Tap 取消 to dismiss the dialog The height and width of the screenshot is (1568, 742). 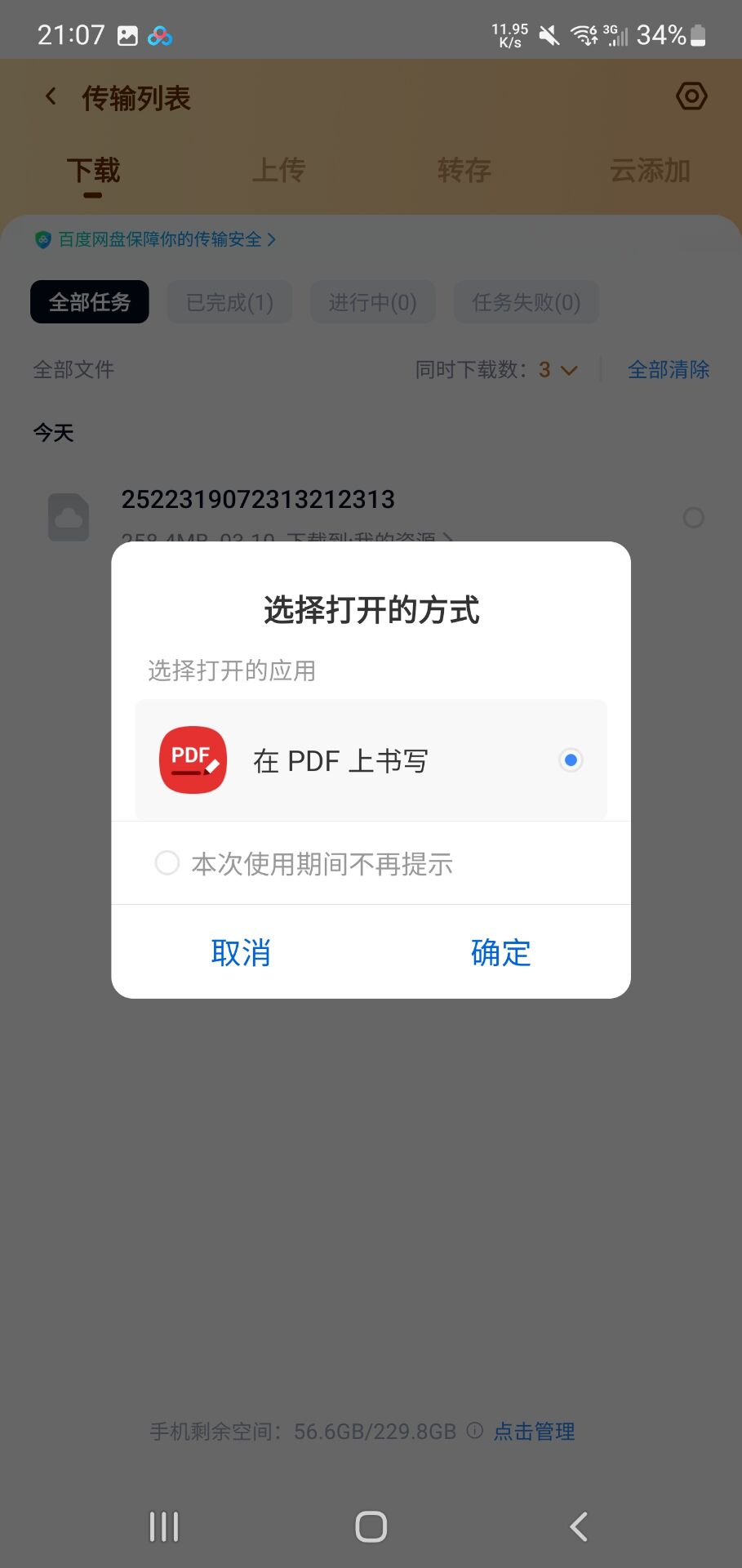click(241, 952)
